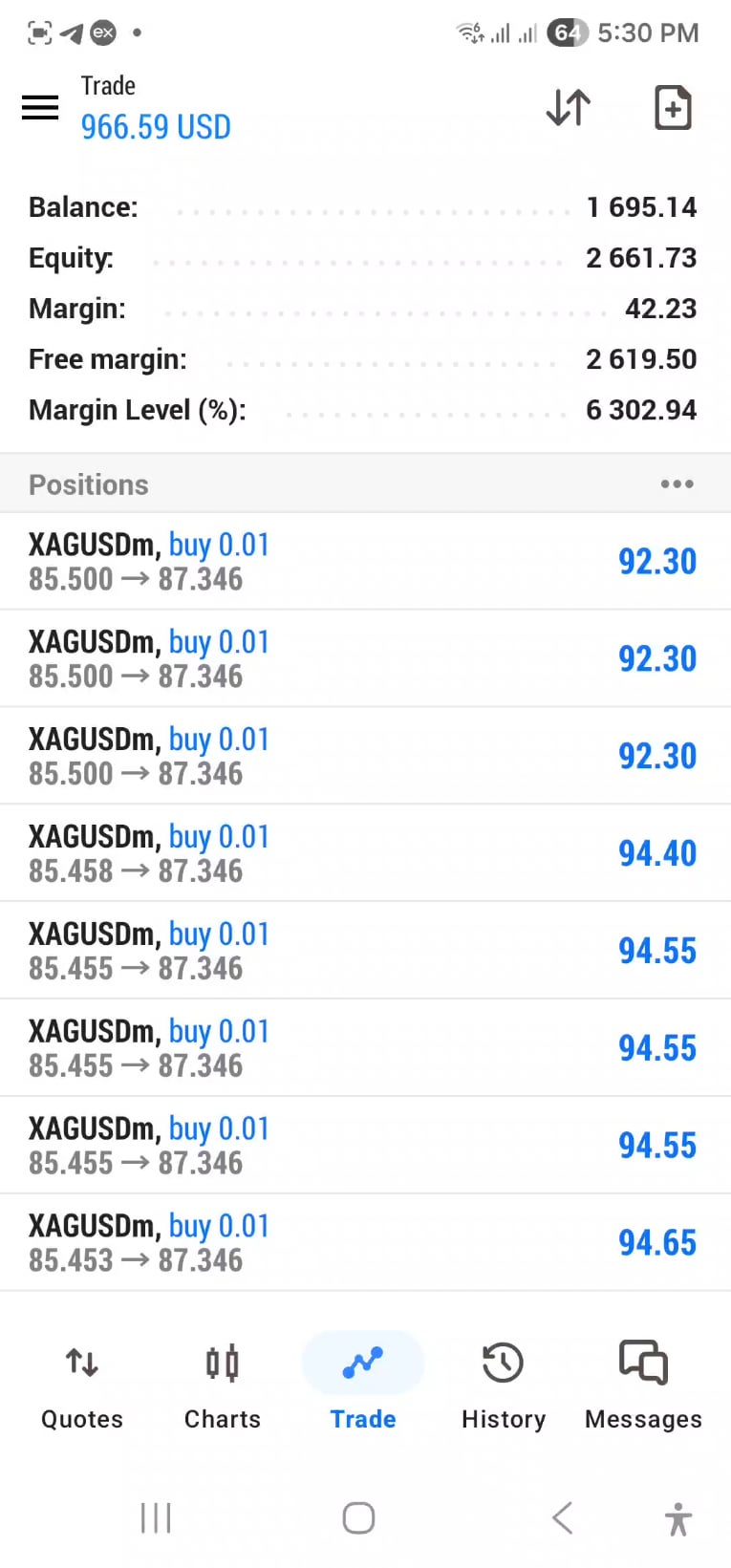Open the Positions three-dot overflow menu
The width and height of the screenshot is (731, 1568).
point(677,484)
